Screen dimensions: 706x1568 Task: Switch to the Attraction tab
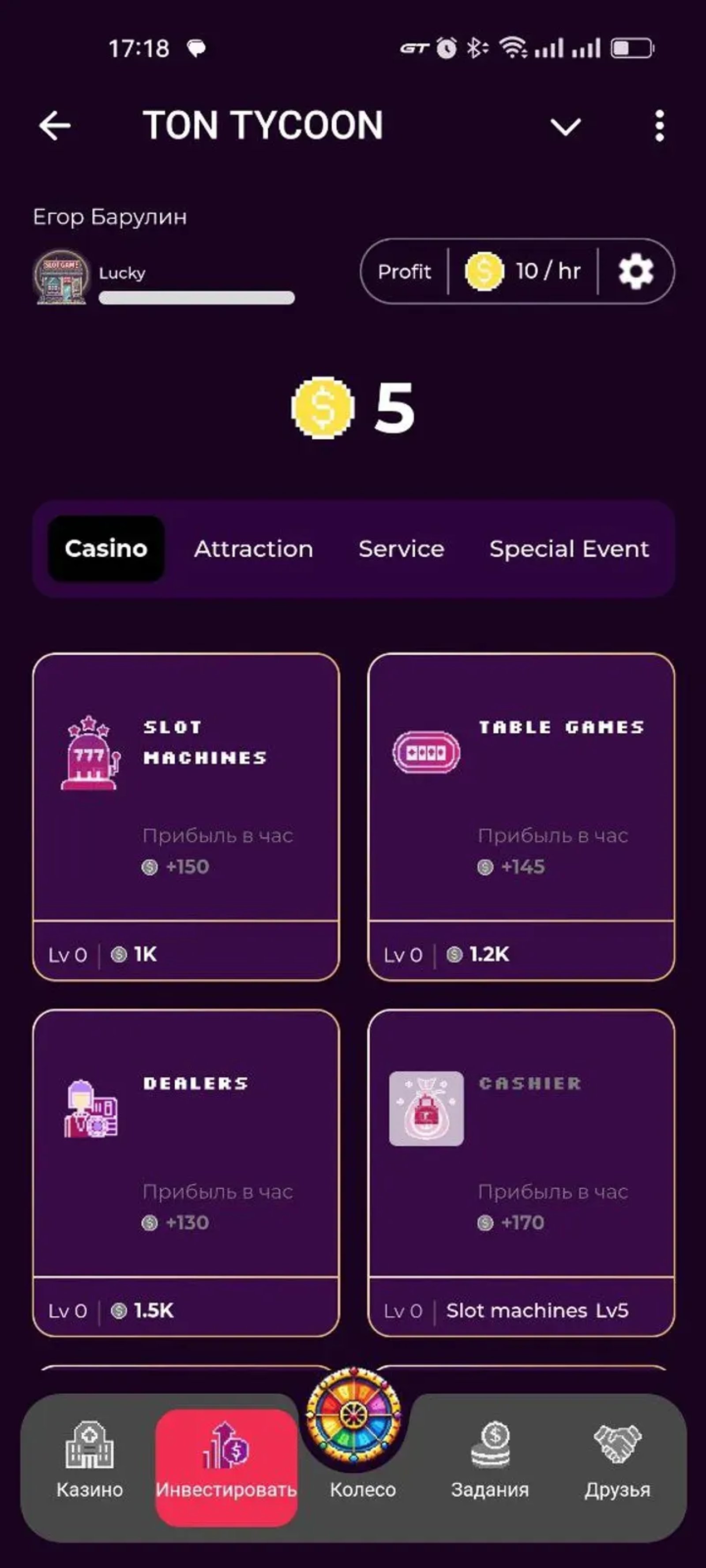pos(253,549)
